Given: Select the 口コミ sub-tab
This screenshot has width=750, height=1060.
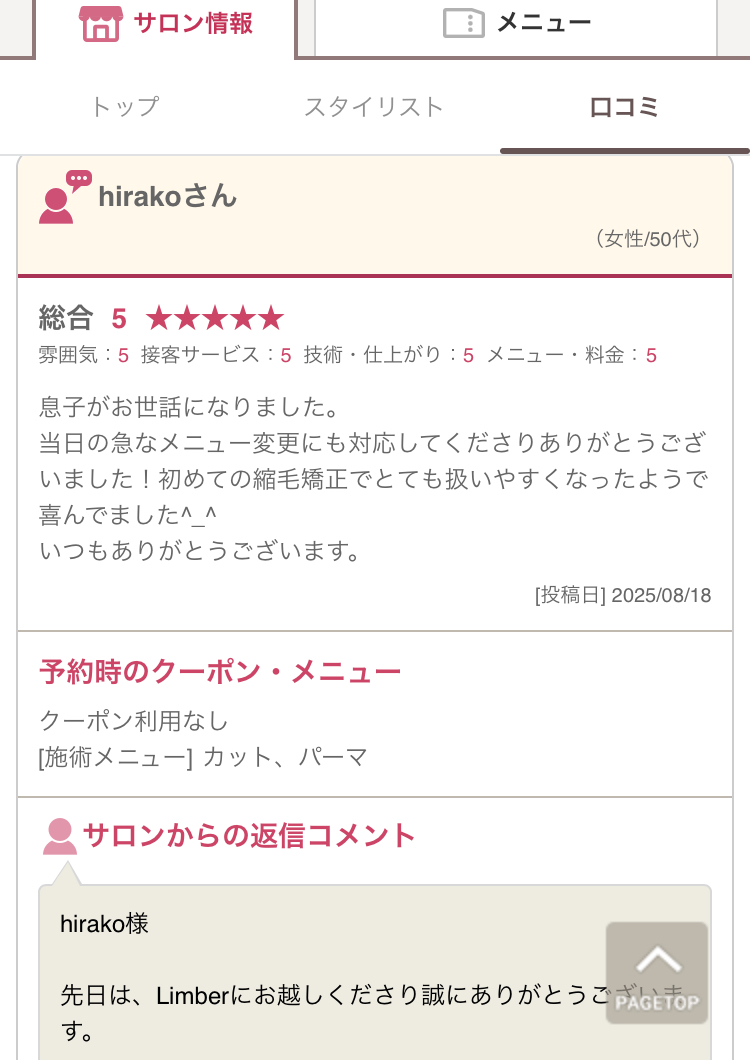Looking at the screenshot, I should tap(624, 107).
